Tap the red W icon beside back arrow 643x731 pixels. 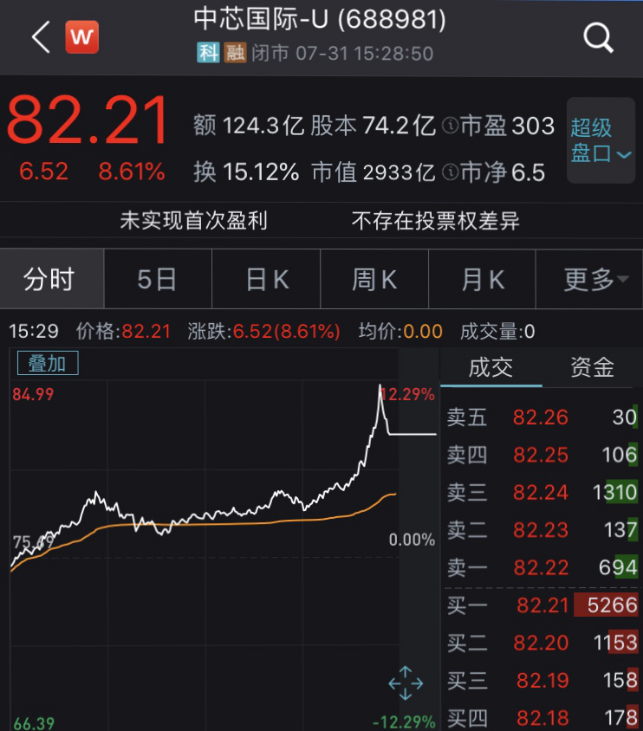[x=82, y=38]
